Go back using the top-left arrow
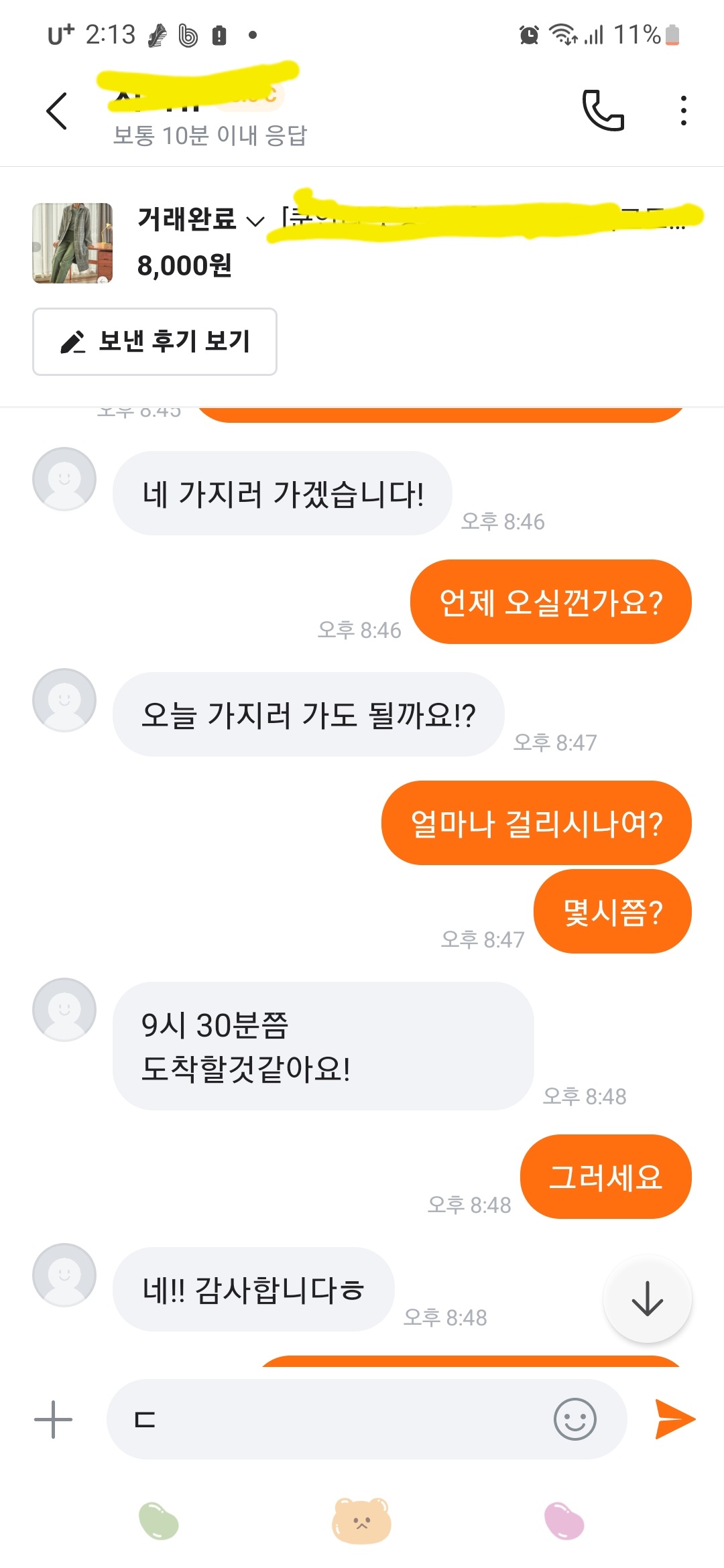Screen dimensions: 724x1568 pos(57,111)
